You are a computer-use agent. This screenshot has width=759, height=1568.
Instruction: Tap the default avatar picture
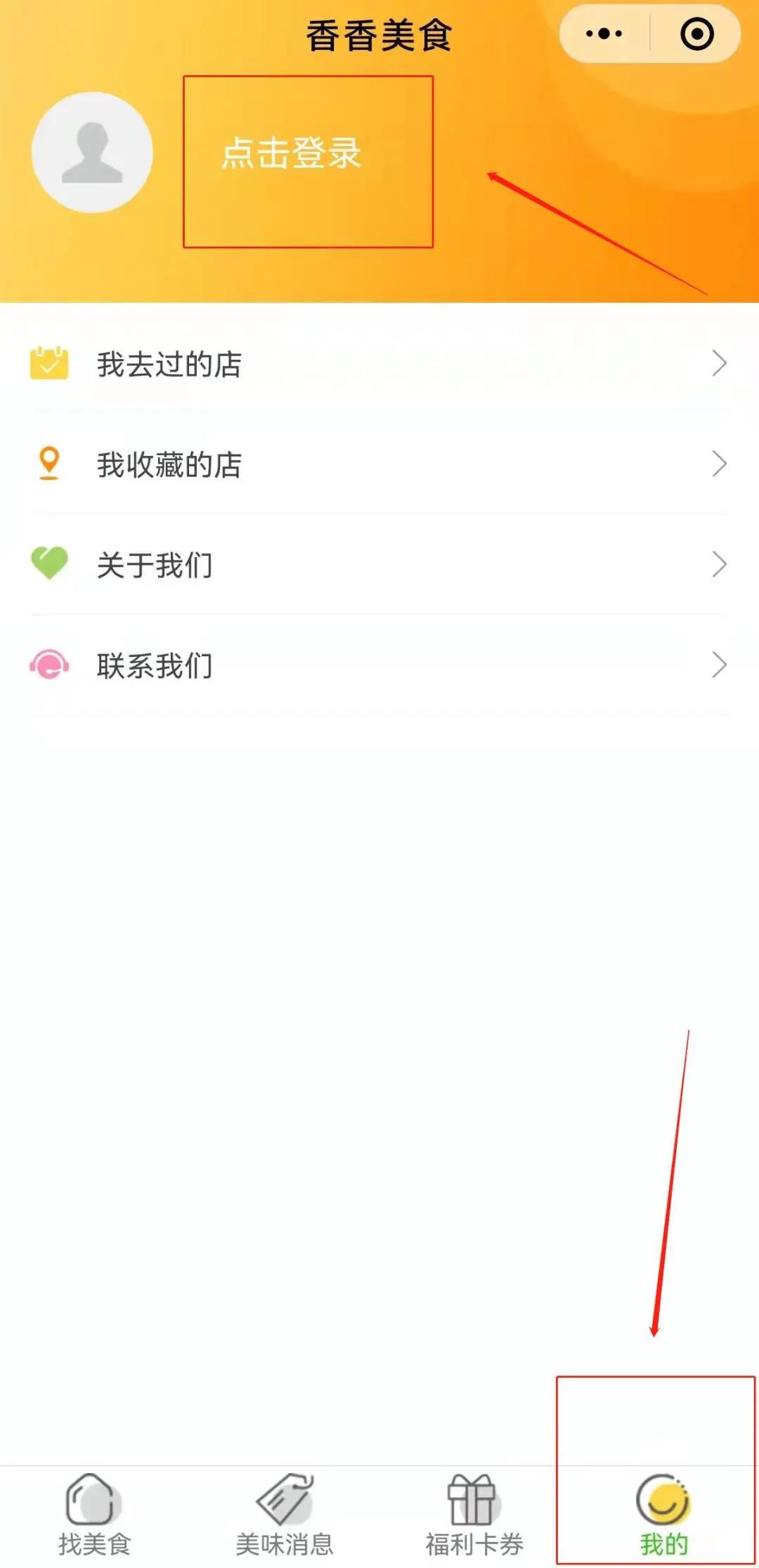(92, 152)
